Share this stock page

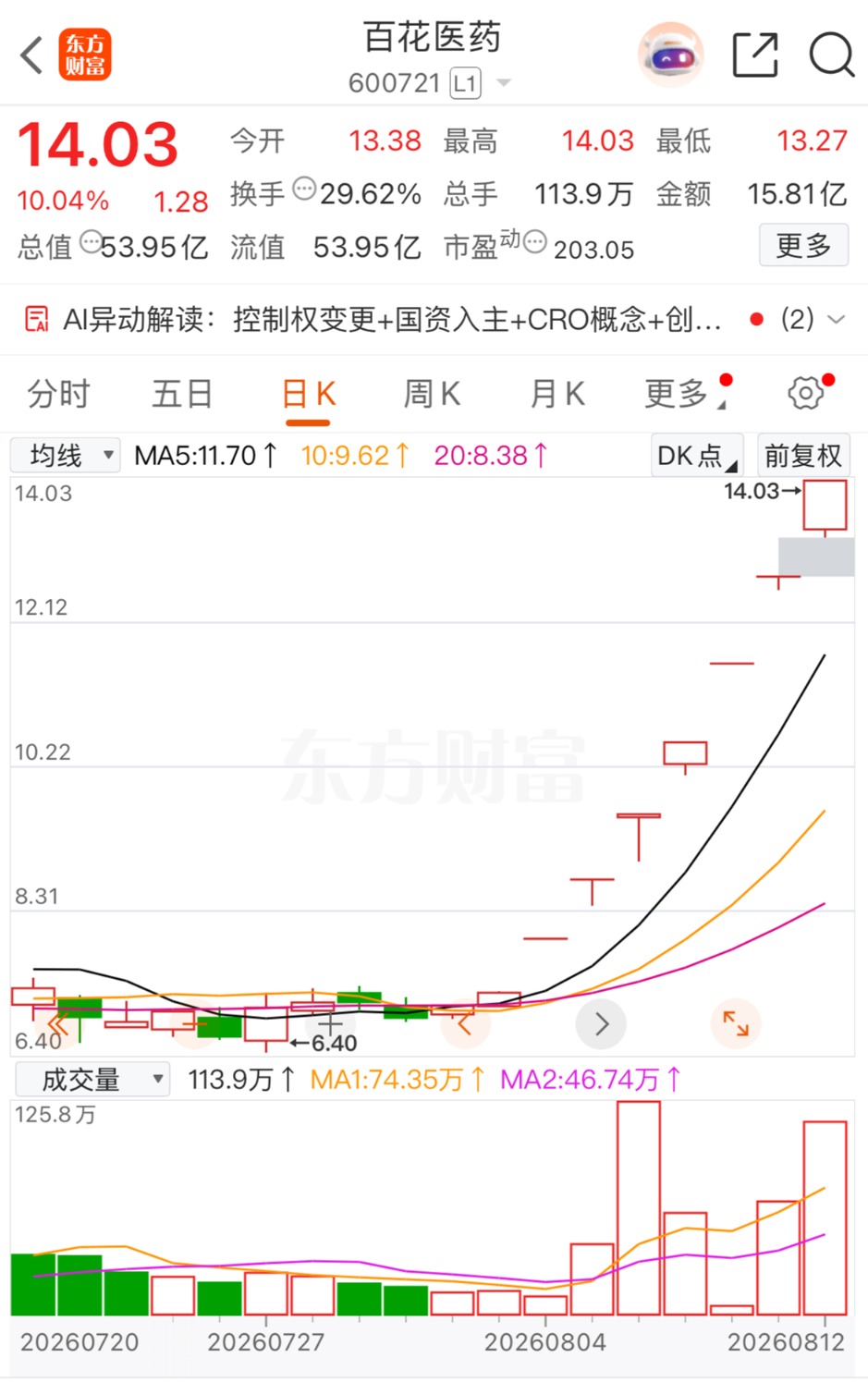[755, 55]
